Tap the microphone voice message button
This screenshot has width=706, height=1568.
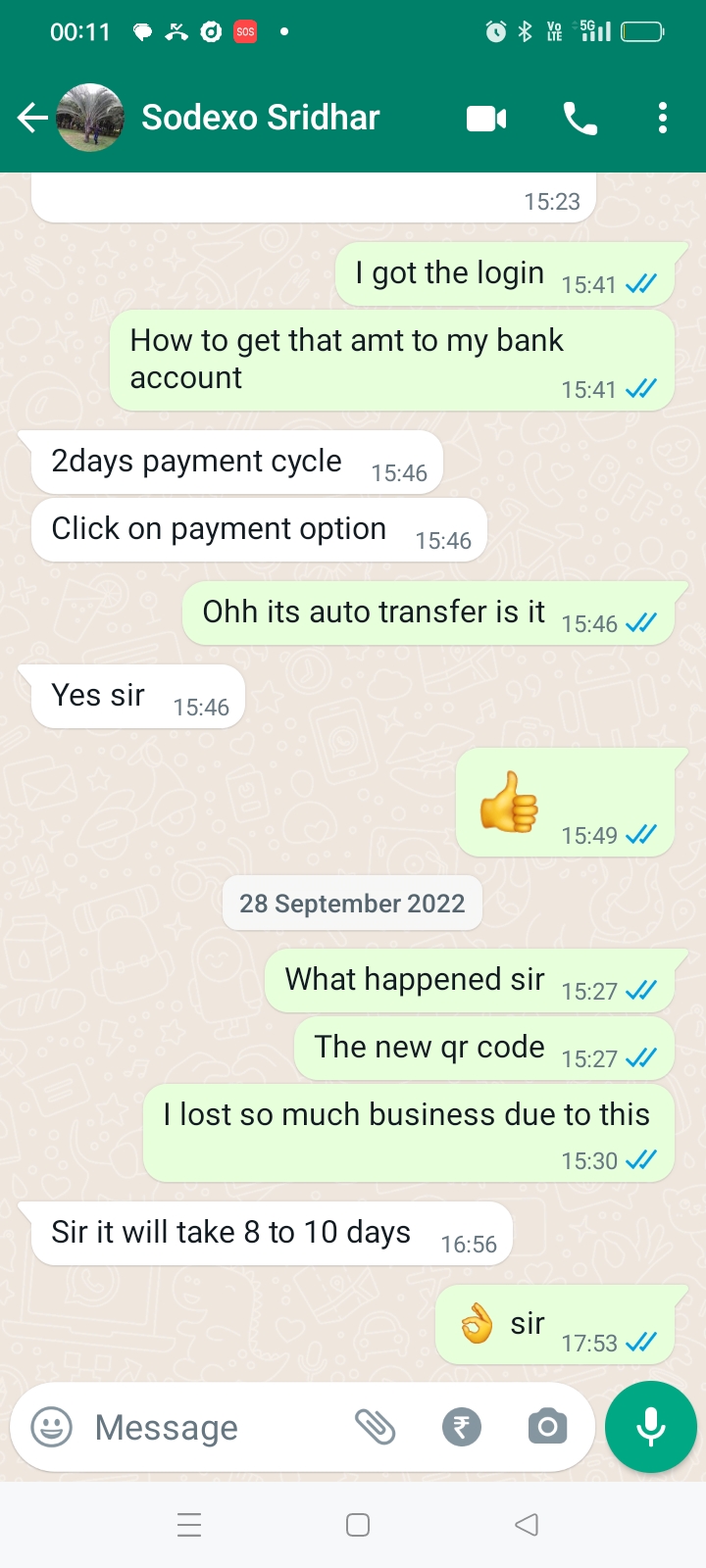click(x=651, y=1427)
